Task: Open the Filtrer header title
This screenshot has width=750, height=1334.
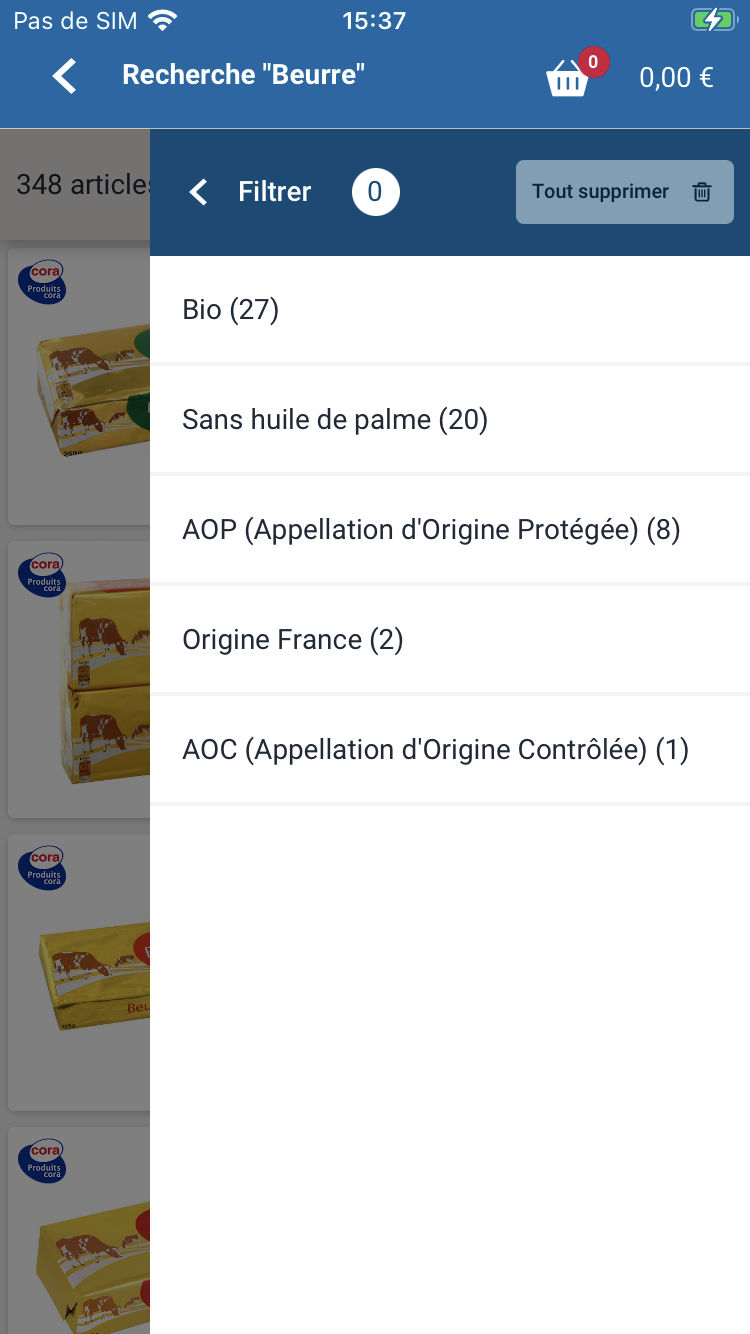Action: coord(274,191)
